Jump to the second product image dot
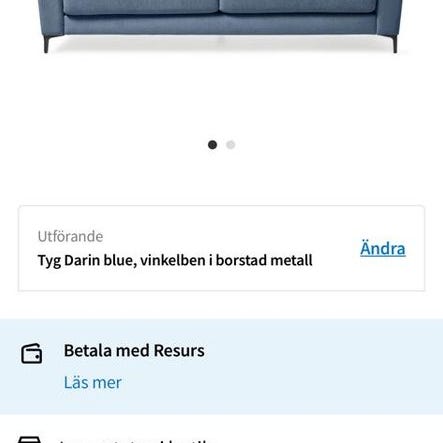443x443 pixels. click(x=231, y=145)
